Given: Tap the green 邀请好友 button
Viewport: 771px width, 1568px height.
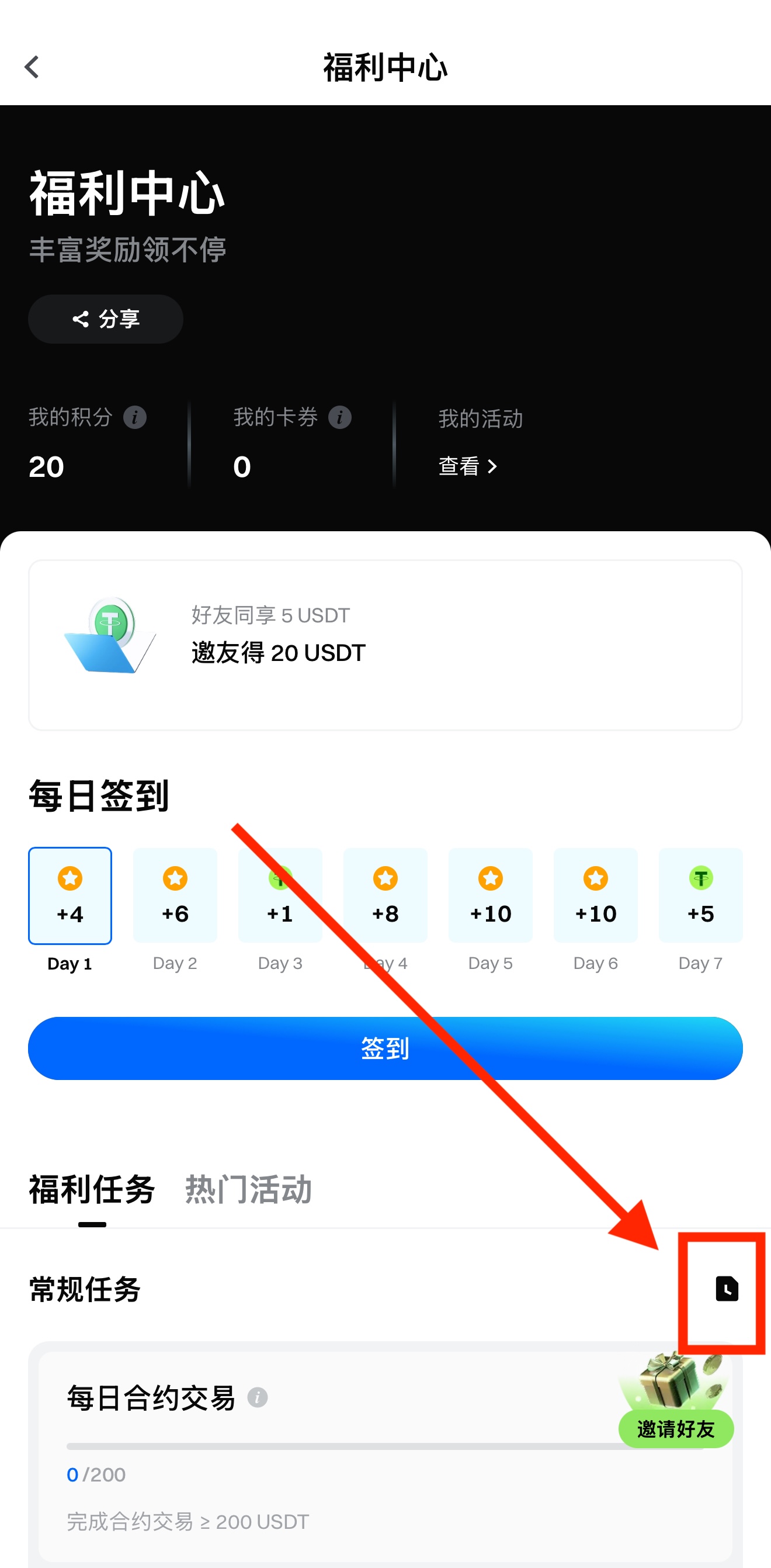Looking at the screenshot, I should 675,1428.
